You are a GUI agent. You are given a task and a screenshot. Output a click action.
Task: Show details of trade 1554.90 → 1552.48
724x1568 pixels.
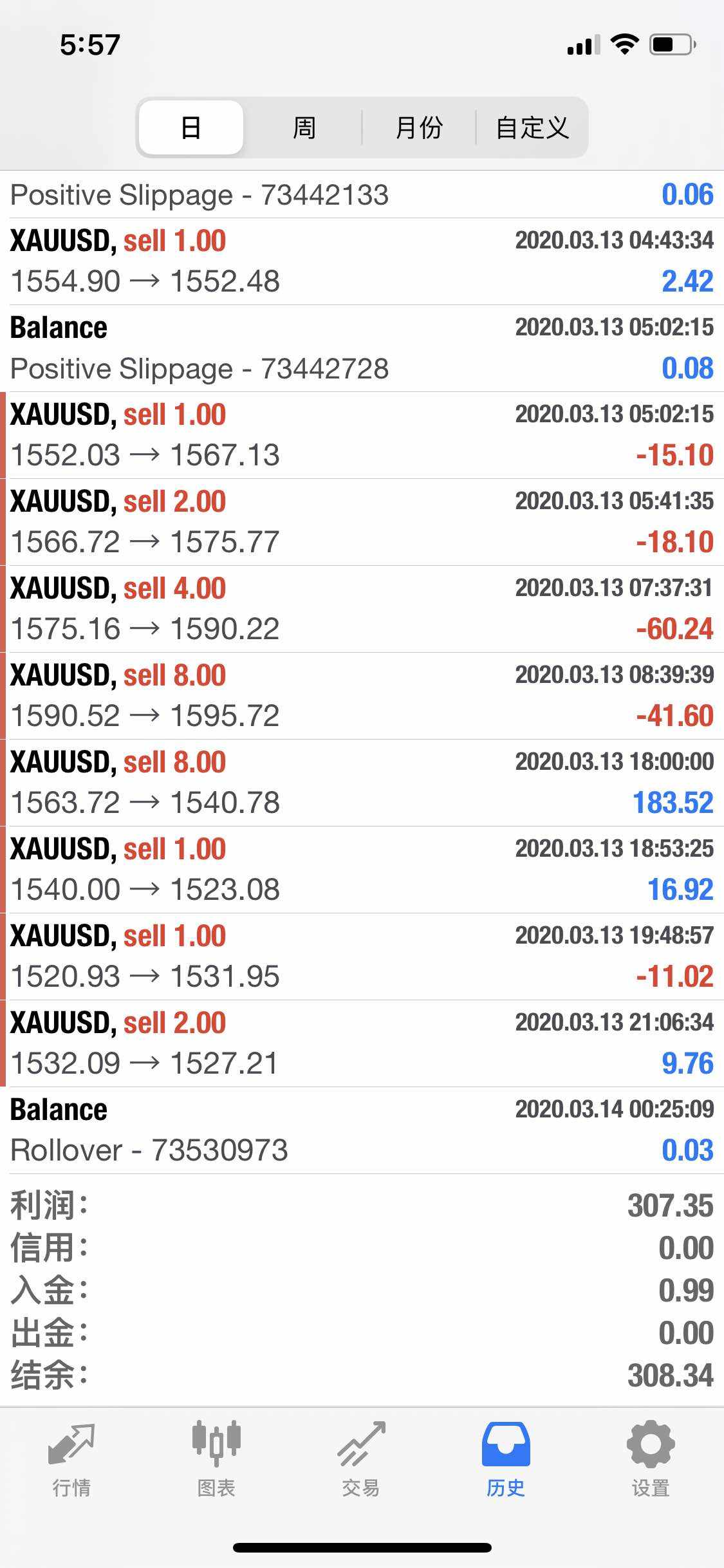click(362, 261)
